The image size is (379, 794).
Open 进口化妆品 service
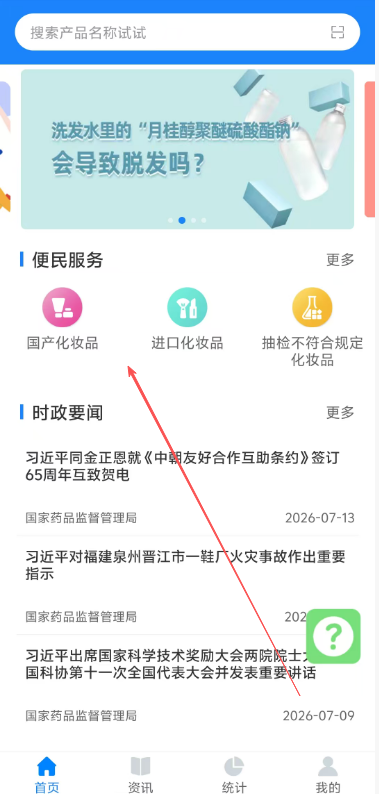[187, 319]
